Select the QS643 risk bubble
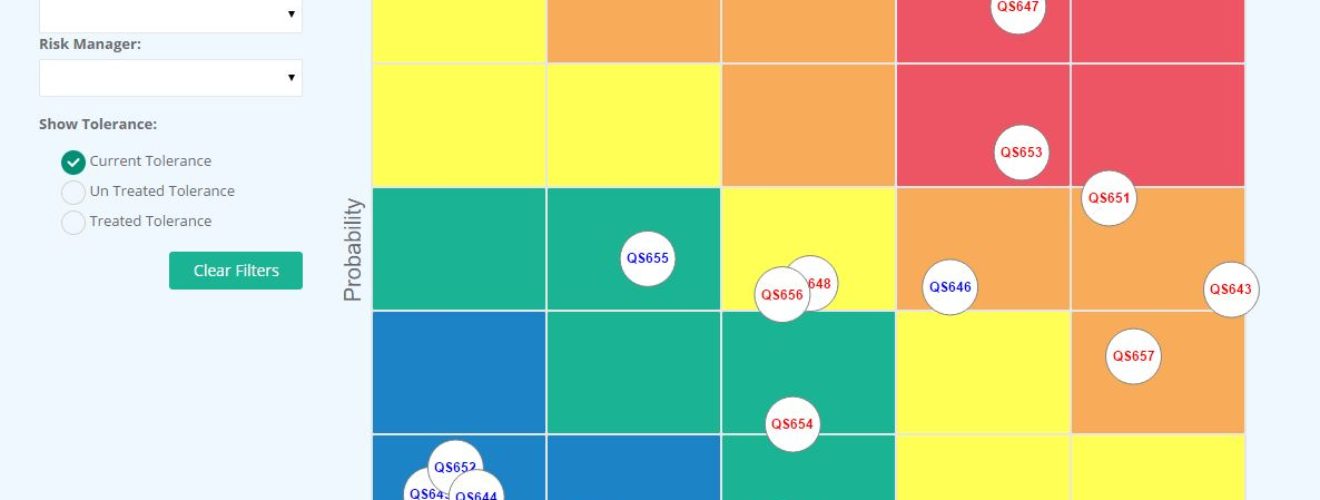The image size is (1320, 500). tap(1230, 289)
